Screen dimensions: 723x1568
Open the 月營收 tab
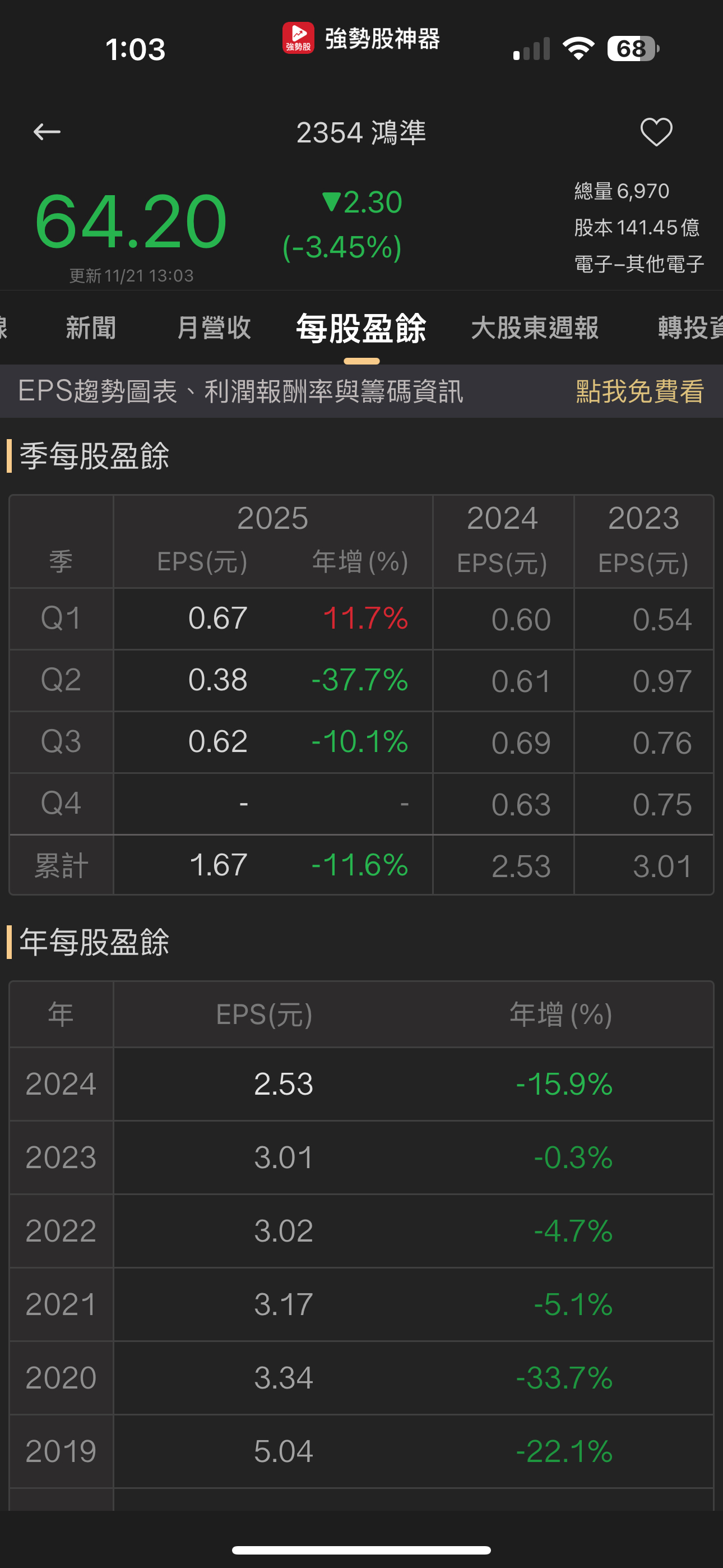[x=214, y=328]
